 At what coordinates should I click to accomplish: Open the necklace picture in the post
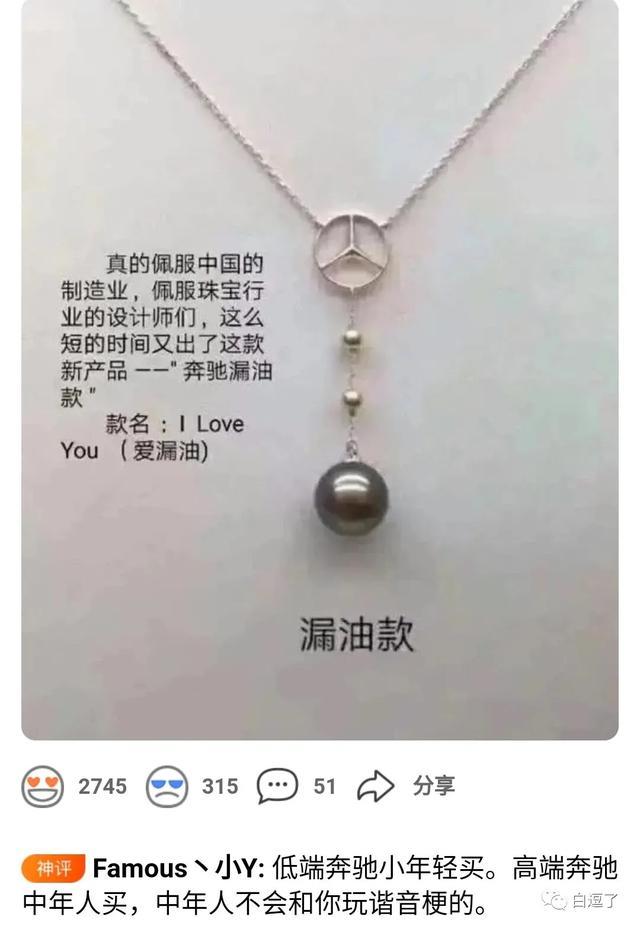coord(320,370)
